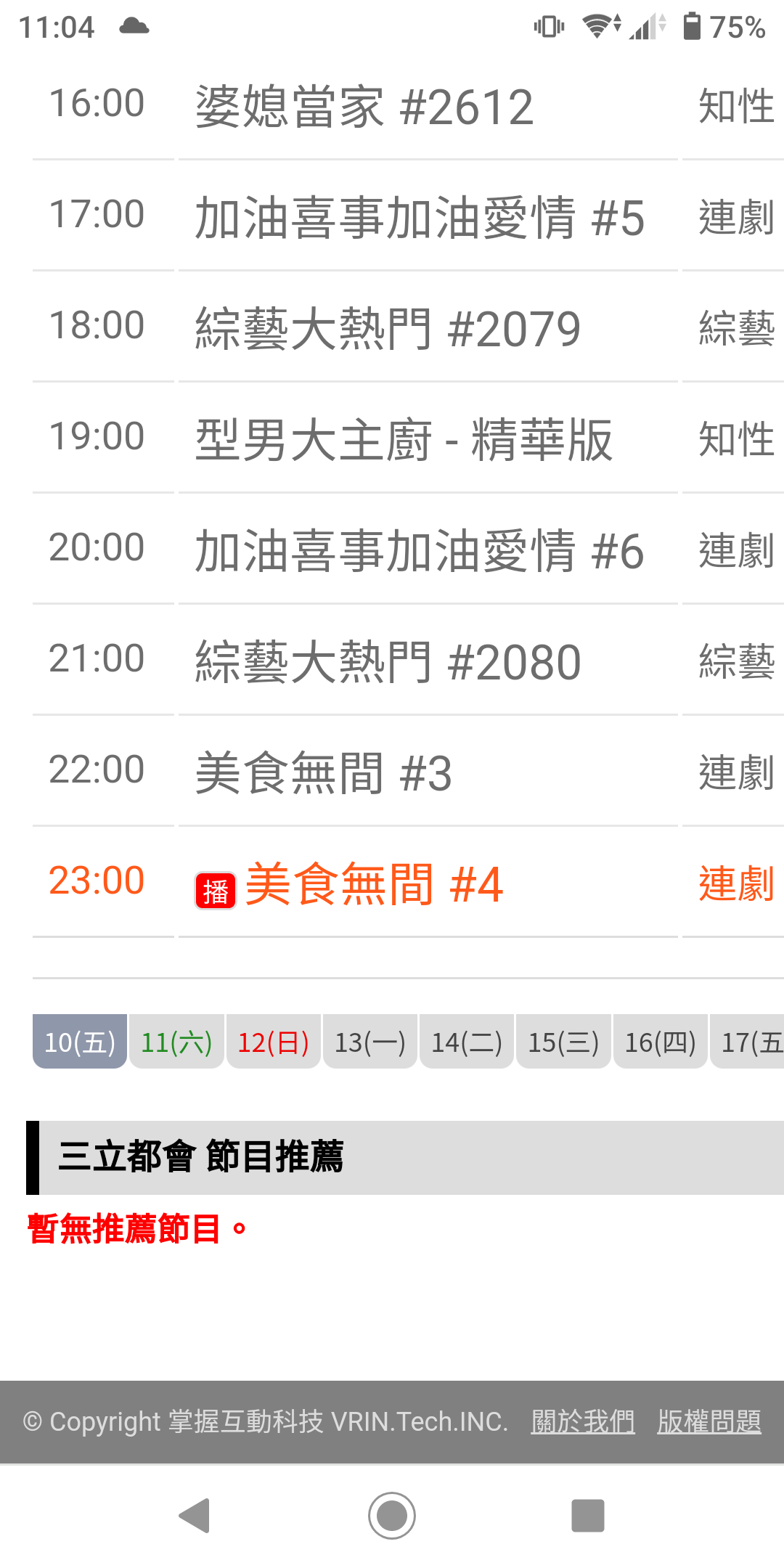Viewport: 784px width, 1568px height.
Task: Open program 美食無間 #3
Action: click(324, 772)
